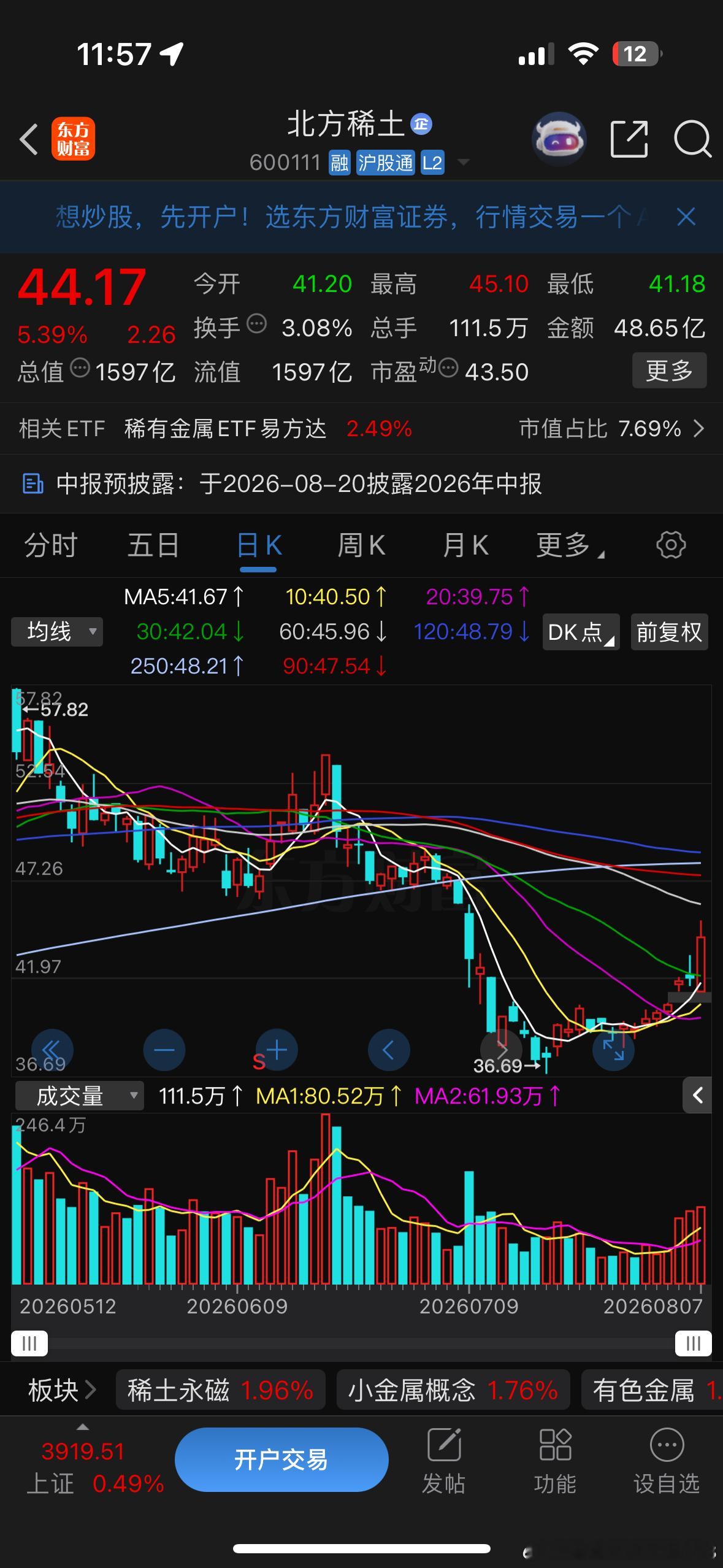
Task: Select the 周K chart tab
Action: pos(361,545)
